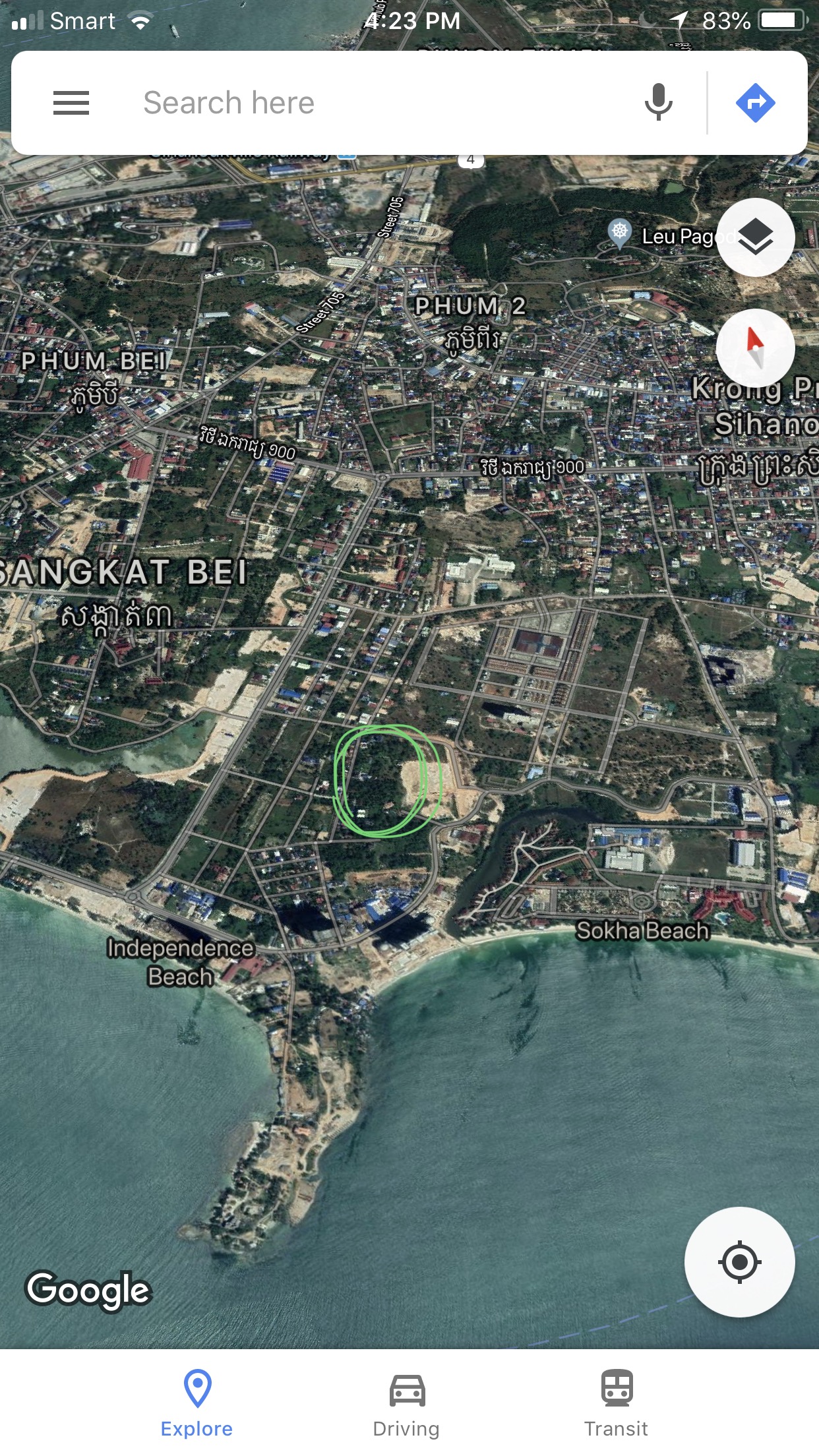819x1456 pixels.
Task: Open directions button
Action: tap(755, 103)
